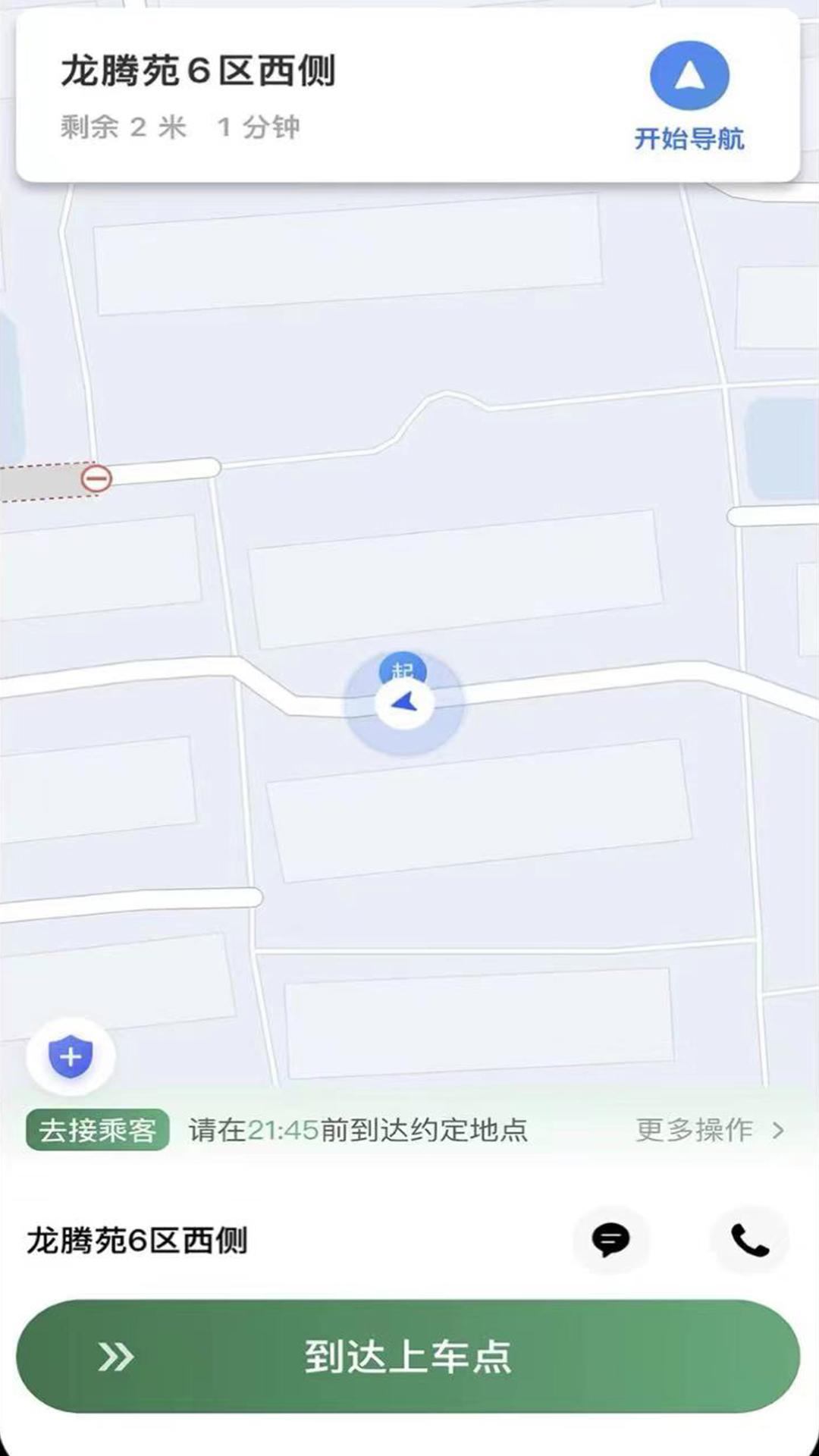Tap the current location arrow on the map
The width and height of the screenshot is (819, 1456).
point(404,703)
